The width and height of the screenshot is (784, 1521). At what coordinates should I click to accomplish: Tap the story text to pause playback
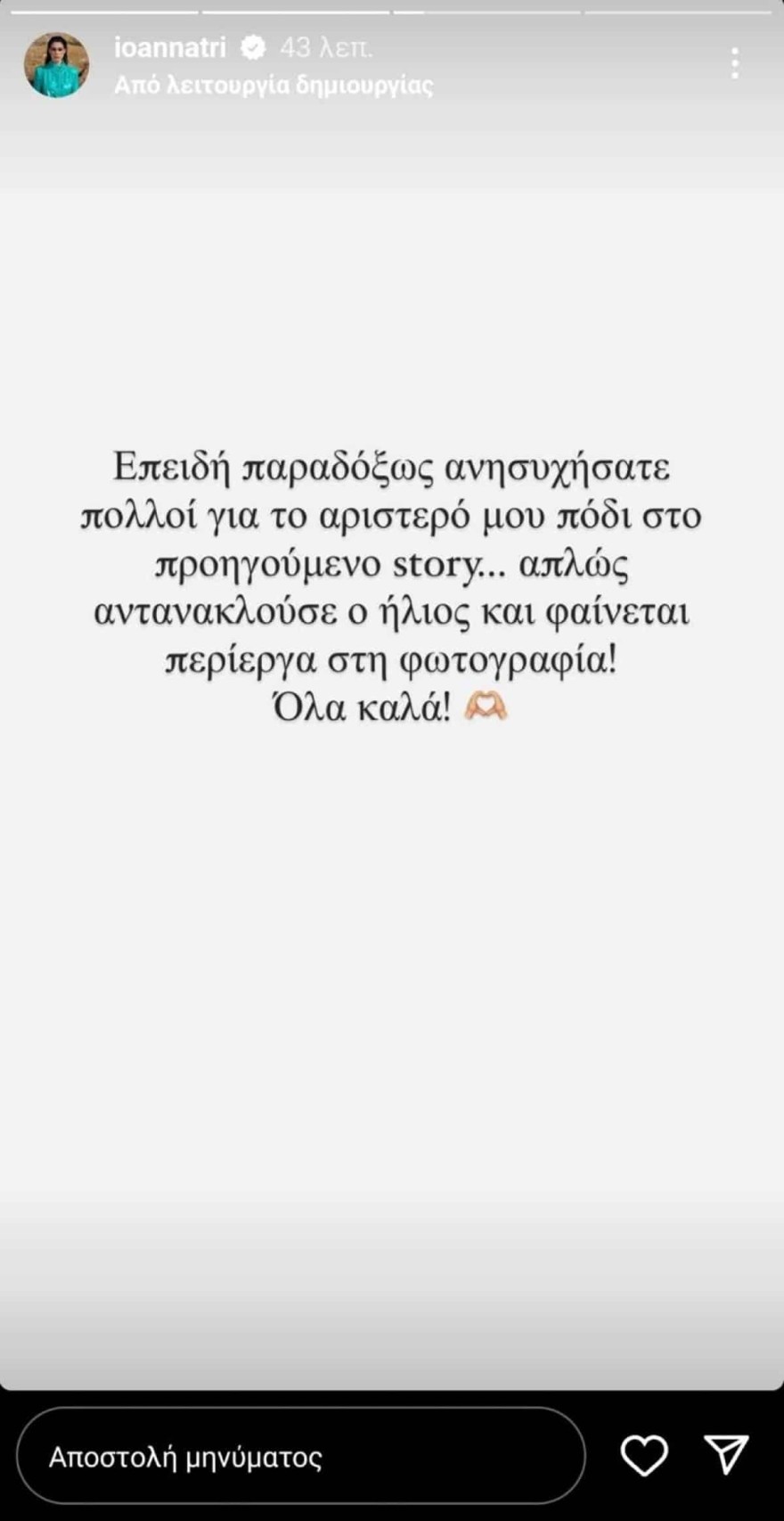tap(392, 588)
